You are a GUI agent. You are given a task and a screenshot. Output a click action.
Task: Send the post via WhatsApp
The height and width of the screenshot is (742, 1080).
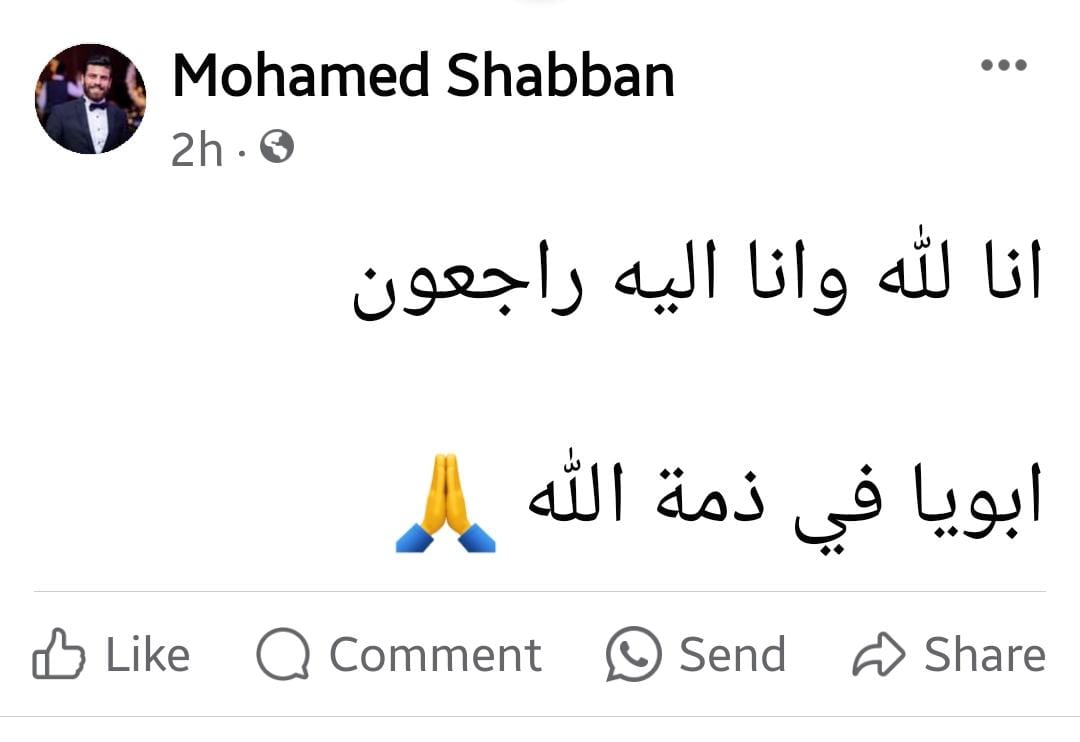[x=696, y=656]
